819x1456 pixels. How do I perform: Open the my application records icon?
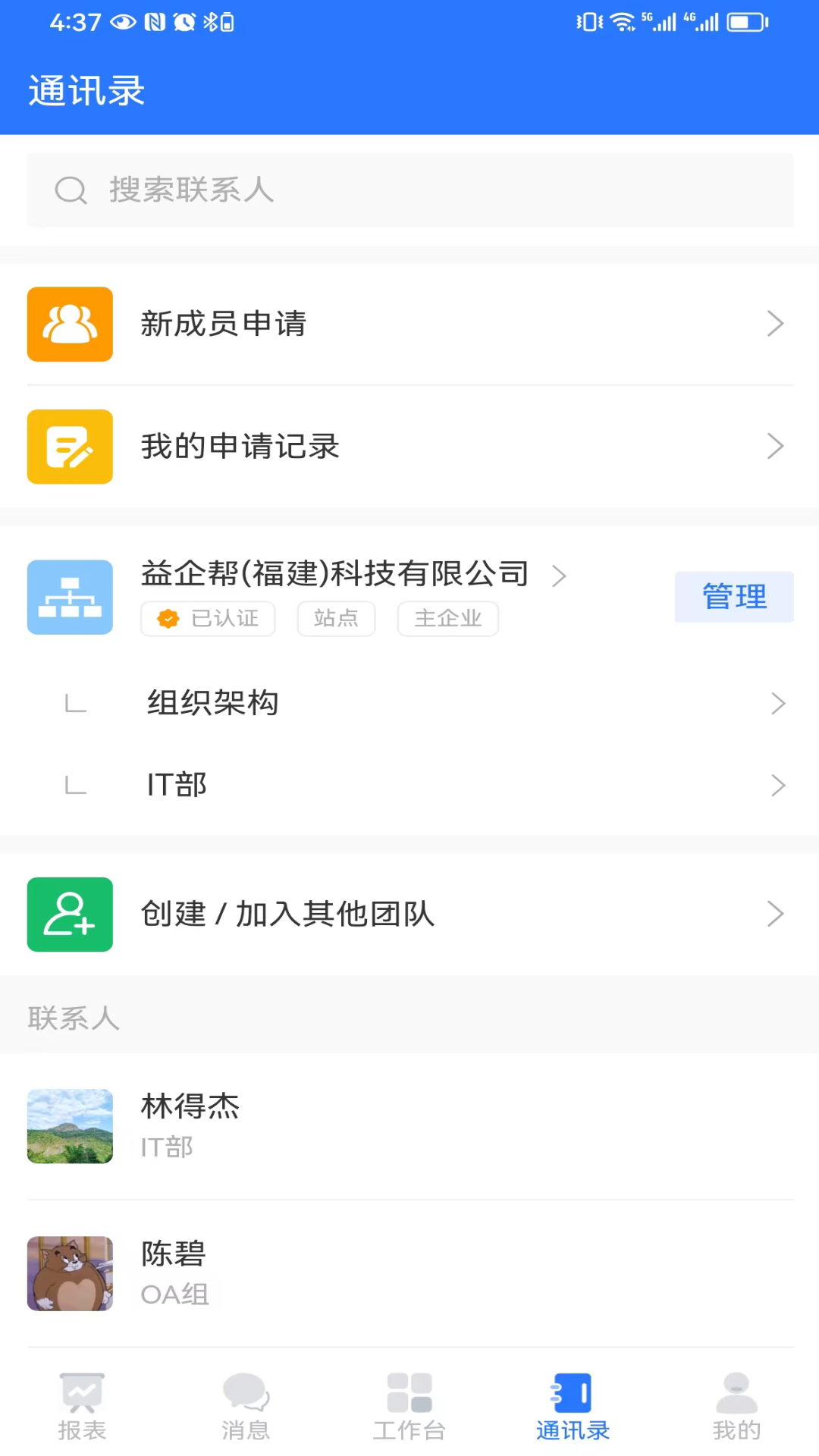(70, 447)
